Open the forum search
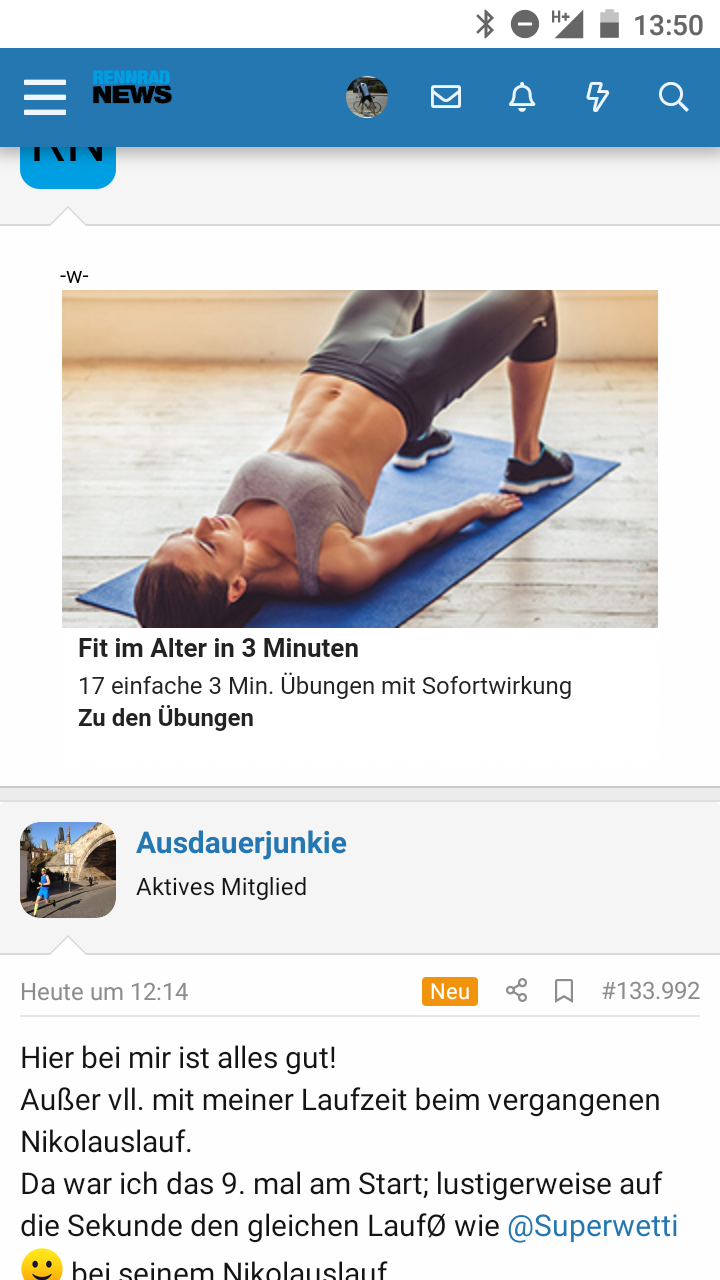The width and height of the screenshot is (720, 1280). tap(673, 97)
